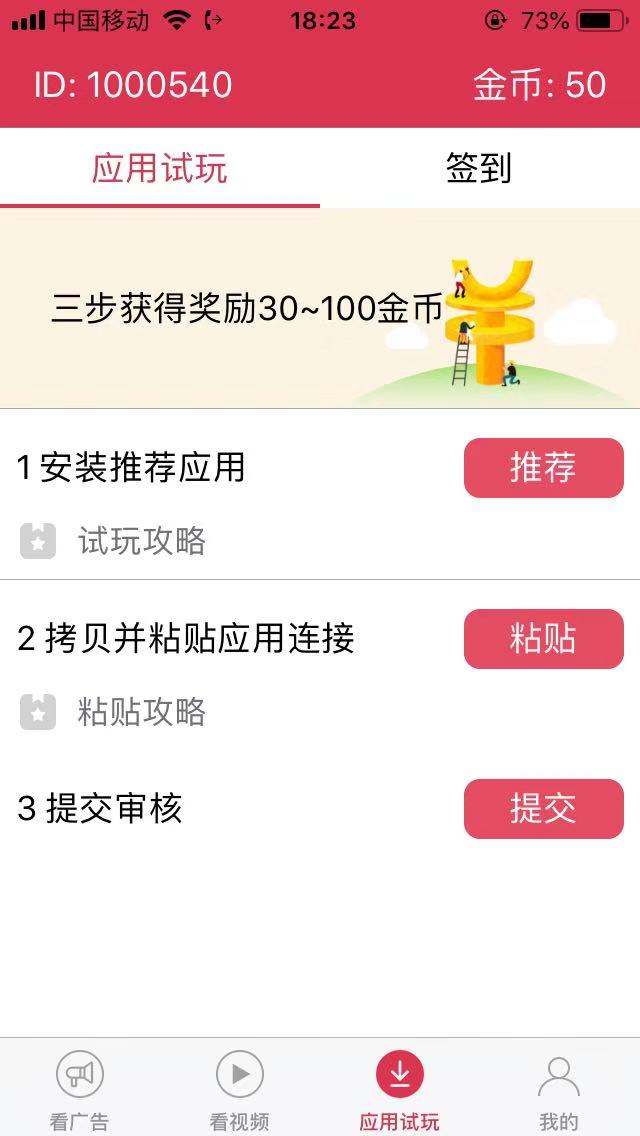The width and height of the screenshot is (640, 1136).
Task: Select 应用试玩 in the bottom bar
Action: click(400, 1088)
